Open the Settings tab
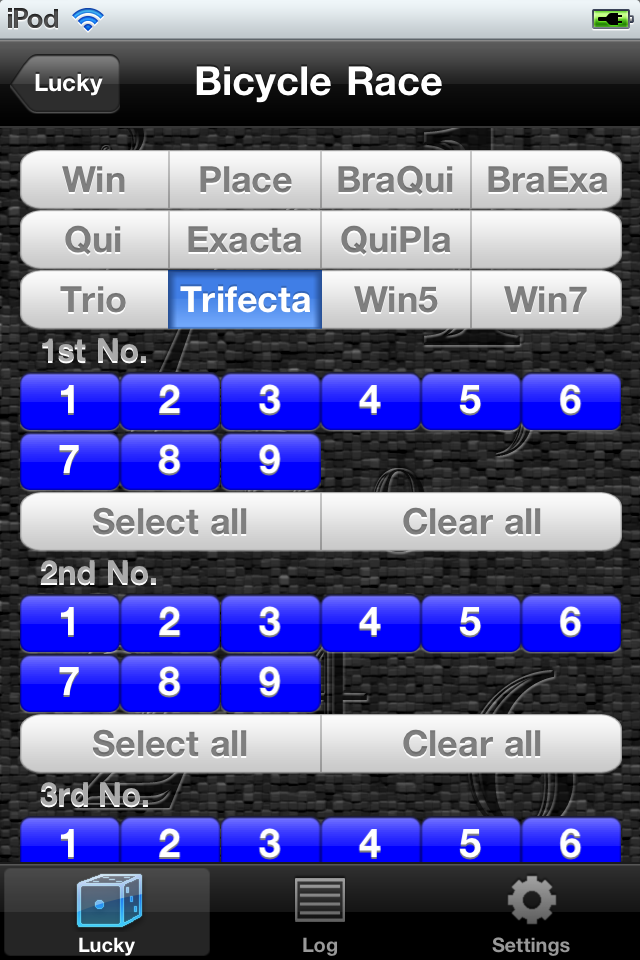The image size is (640, 960). click(531, 912)
